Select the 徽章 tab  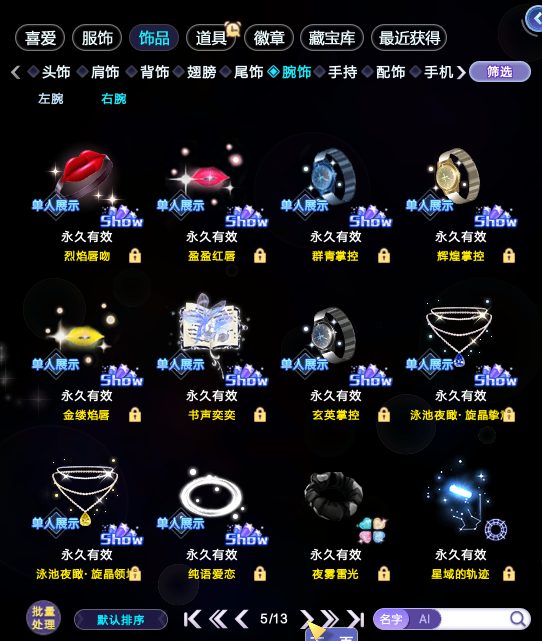point(269,38)
